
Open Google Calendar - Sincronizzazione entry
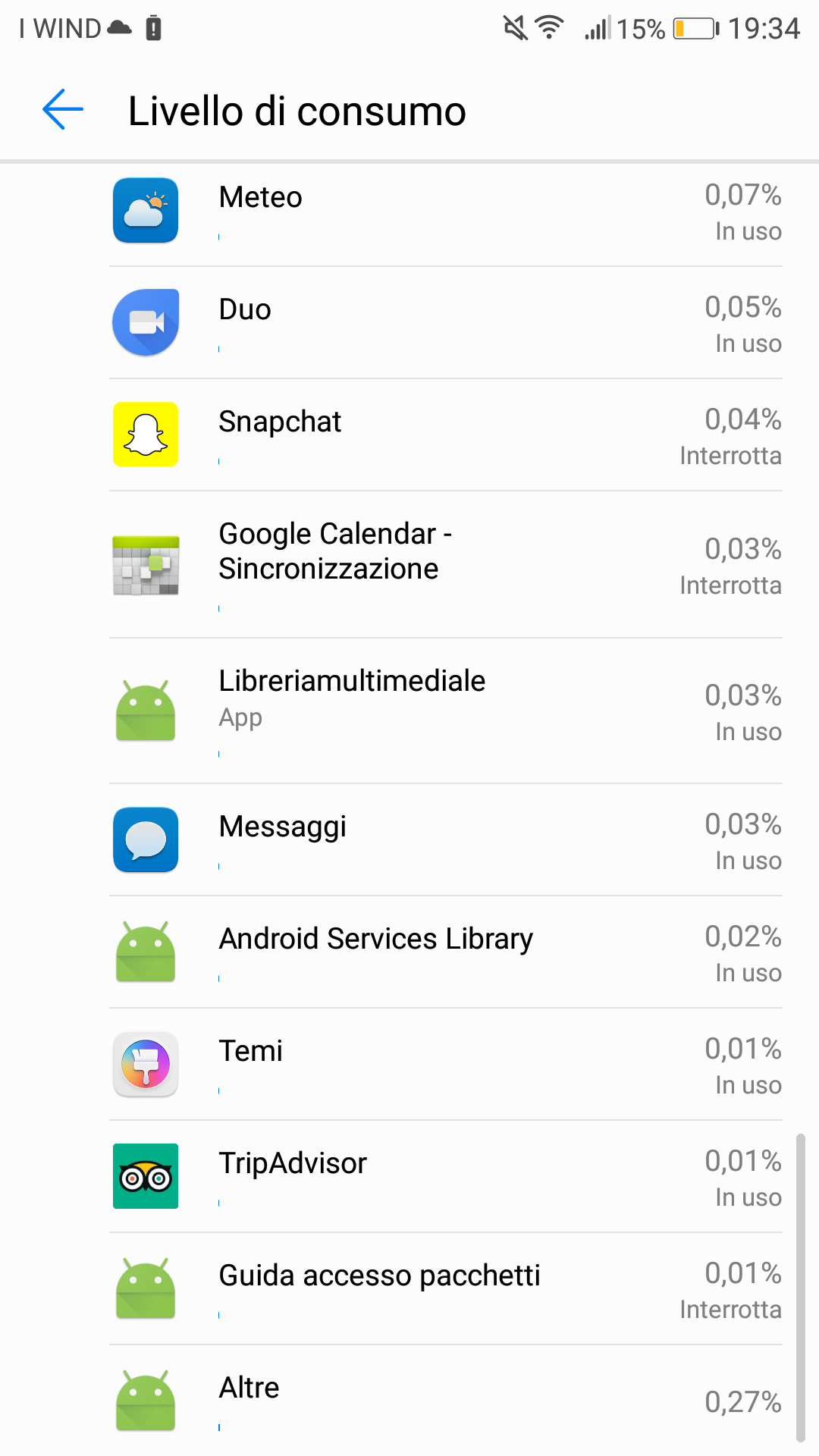coord(446,565)
